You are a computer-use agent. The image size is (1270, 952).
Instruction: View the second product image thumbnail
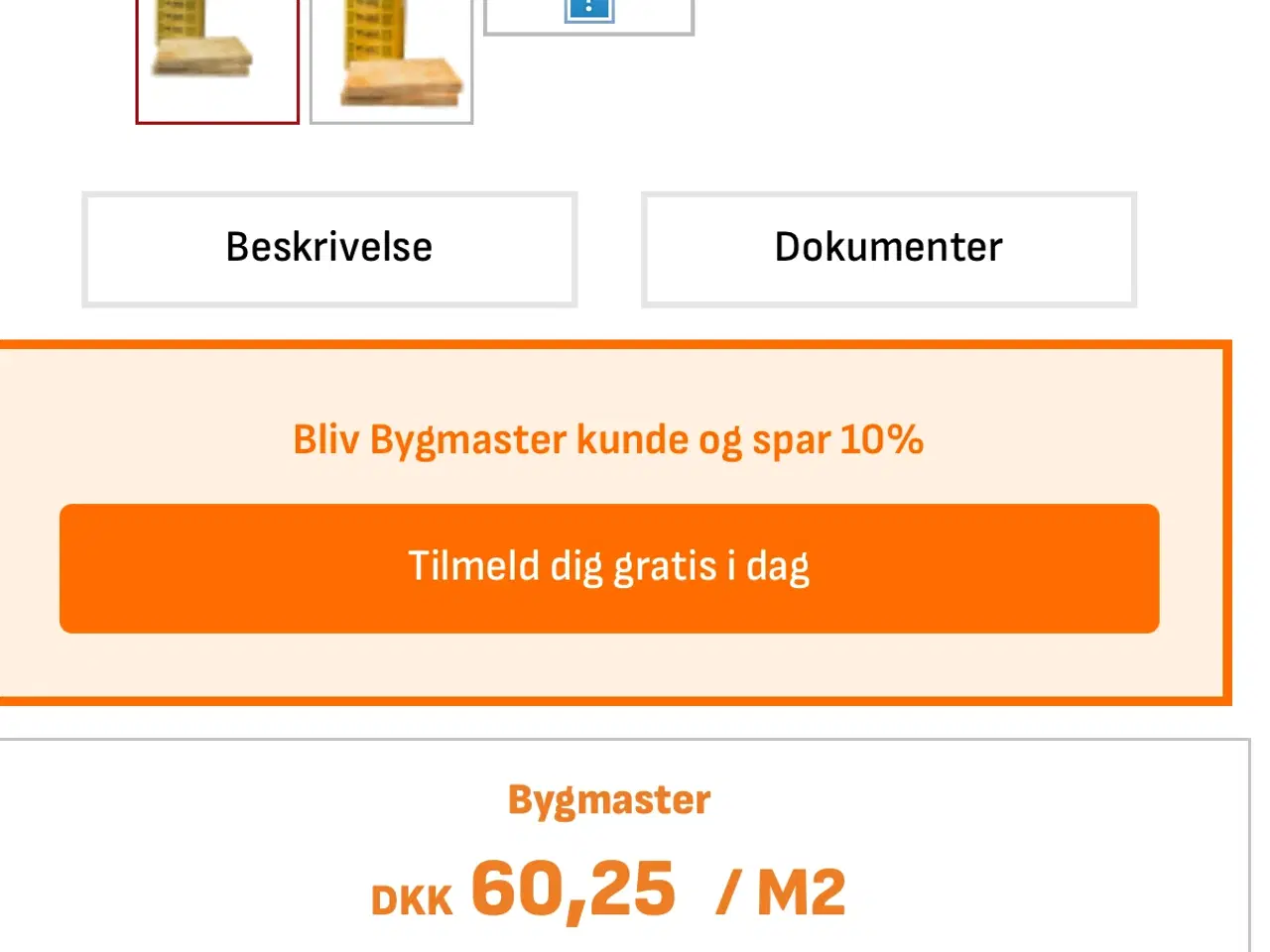pyautogui.click(x=392, y=59)
